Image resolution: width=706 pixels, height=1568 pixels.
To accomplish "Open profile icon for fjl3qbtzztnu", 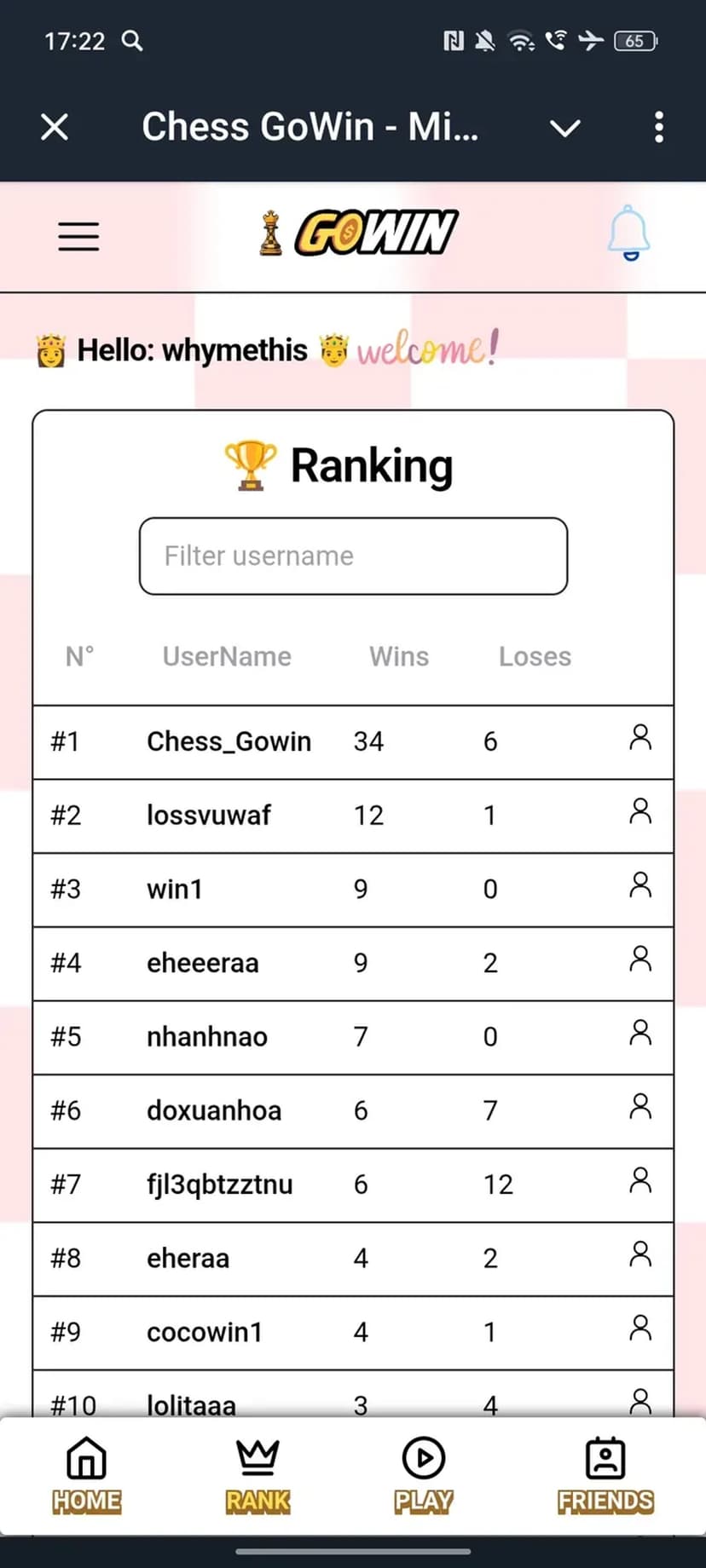I will tap(640, 1180).
